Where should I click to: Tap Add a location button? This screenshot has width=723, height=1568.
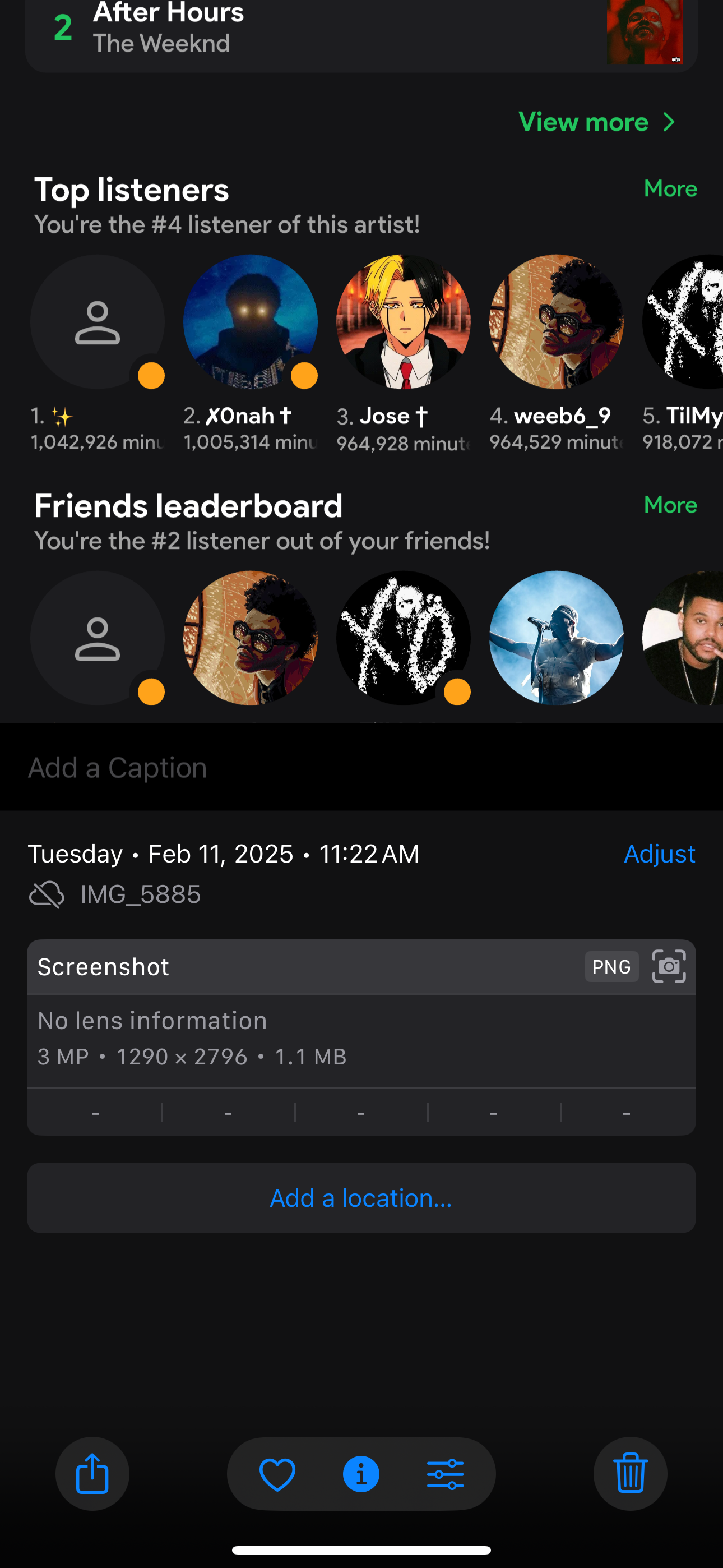(361, 1198)
